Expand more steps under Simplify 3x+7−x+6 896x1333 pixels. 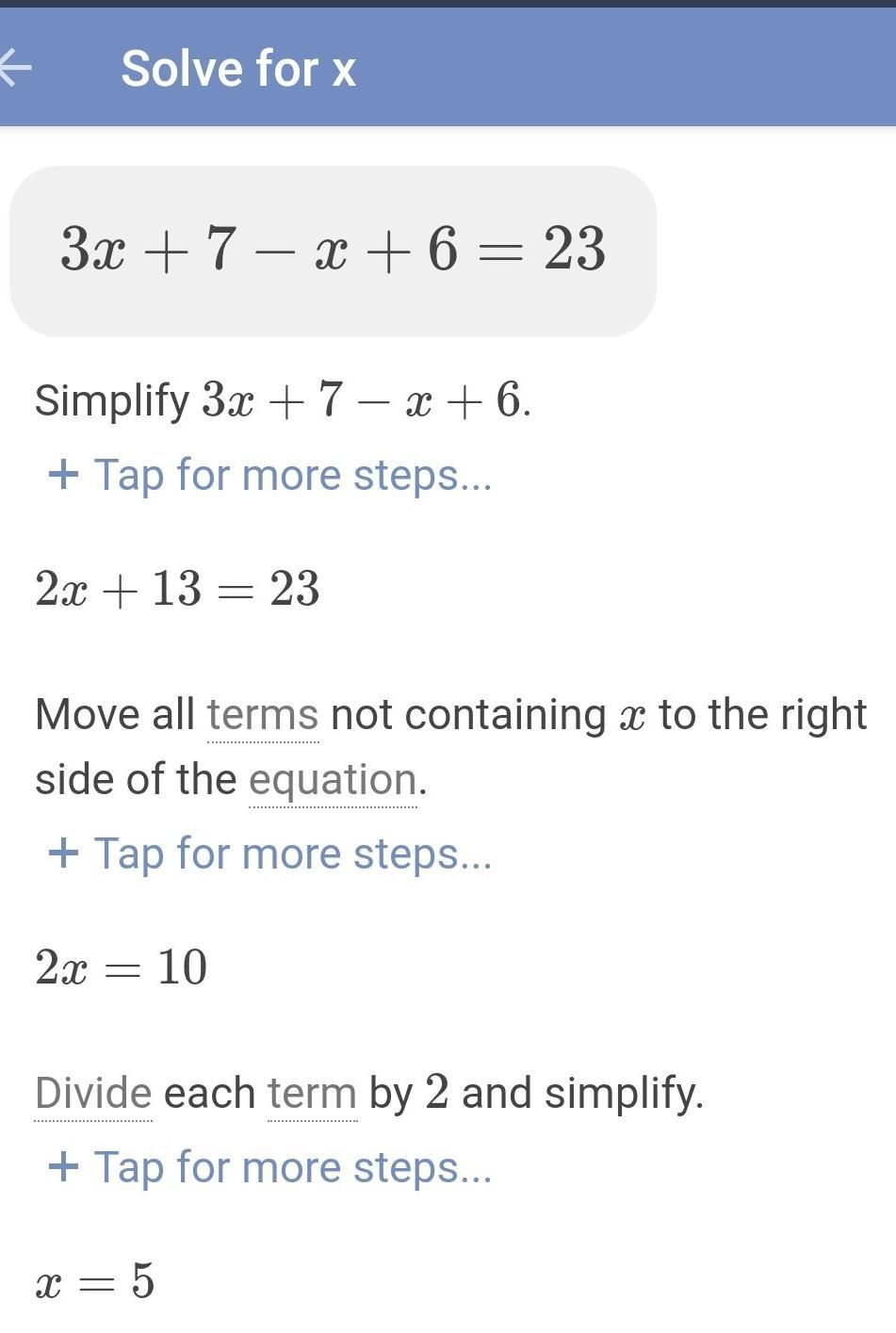(270, 475)
